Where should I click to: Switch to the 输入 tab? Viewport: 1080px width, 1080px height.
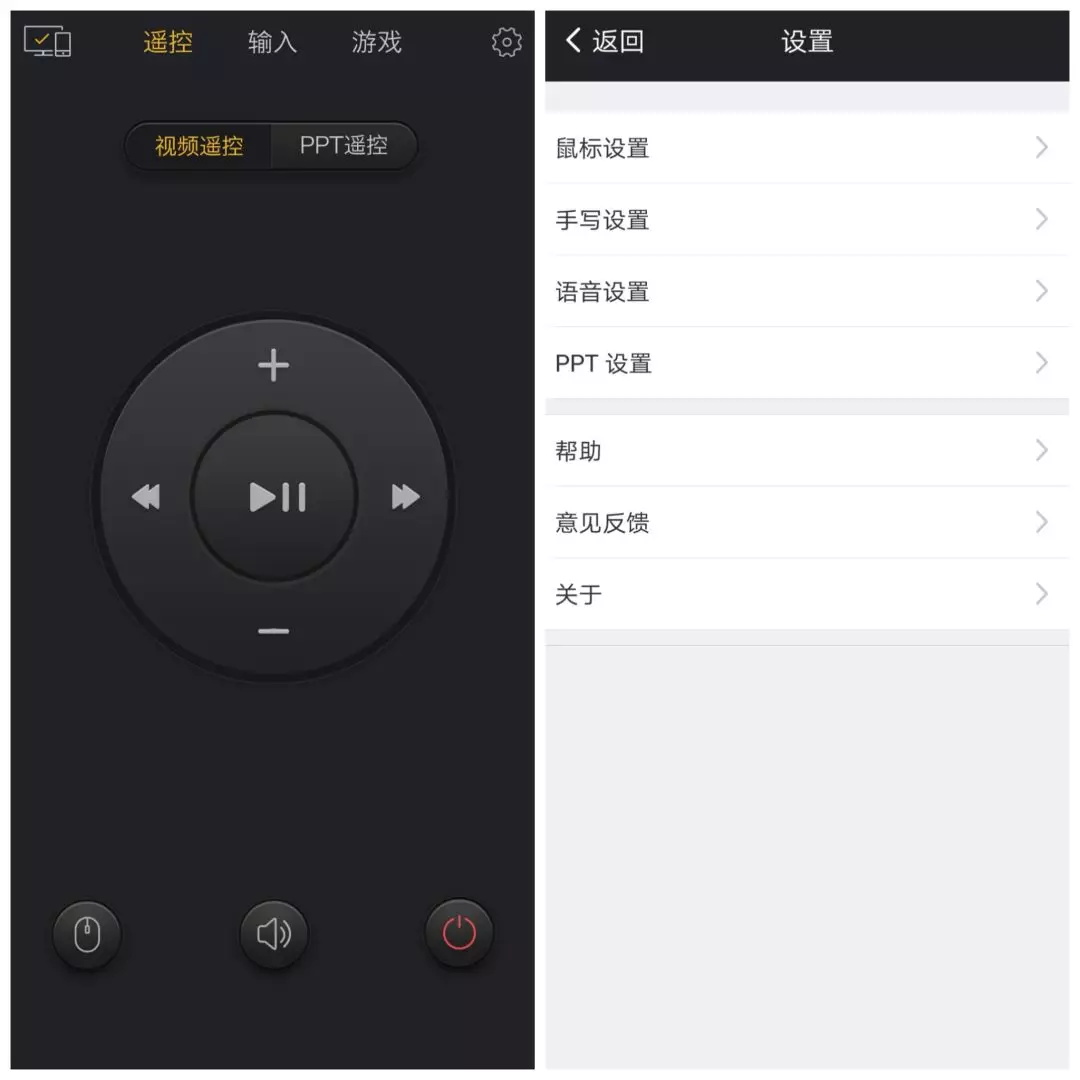click(272, 42)
